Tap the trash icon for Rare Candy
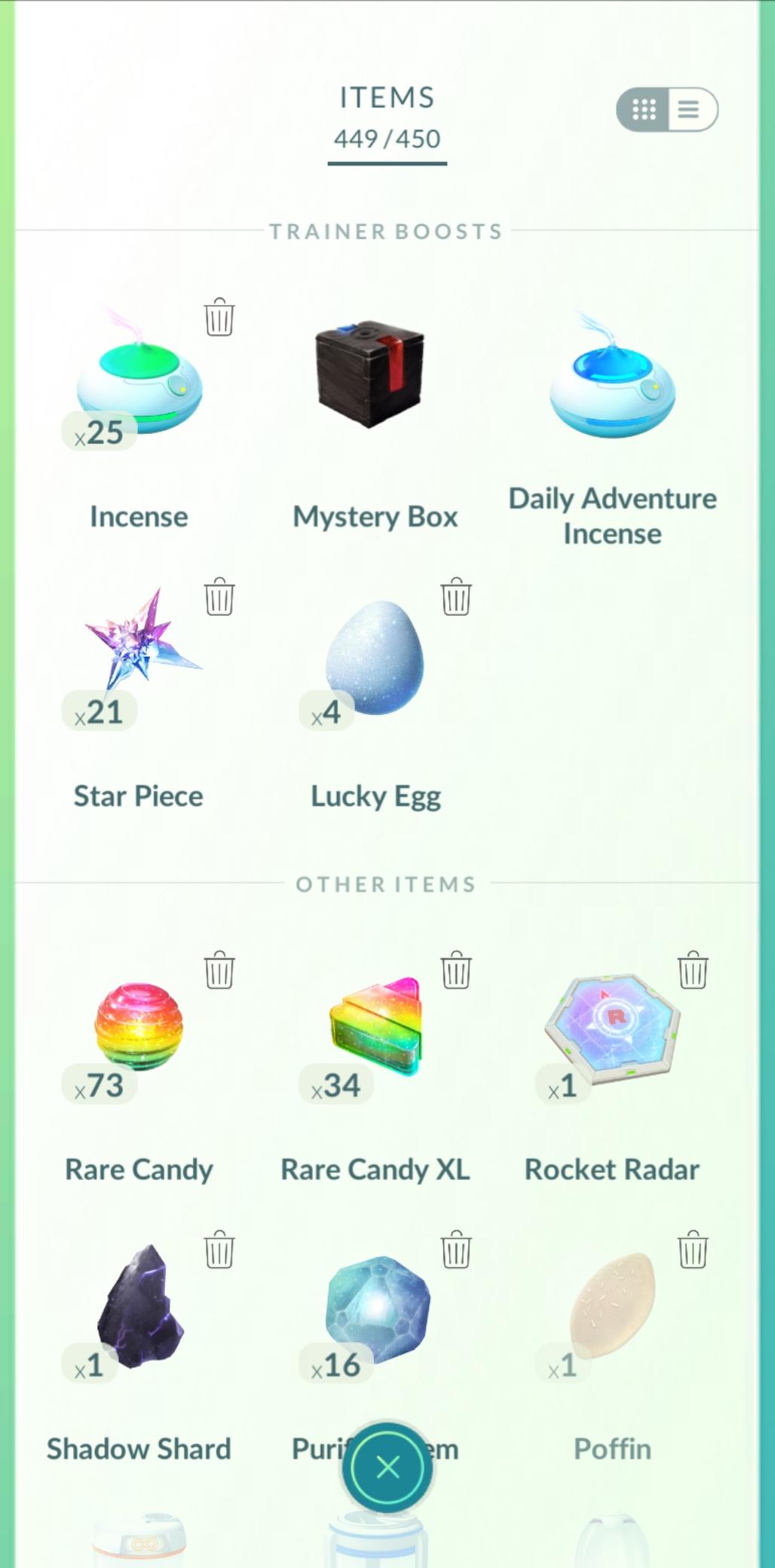The width and height of the screenshot is (775, 1568). click(219, 970)
